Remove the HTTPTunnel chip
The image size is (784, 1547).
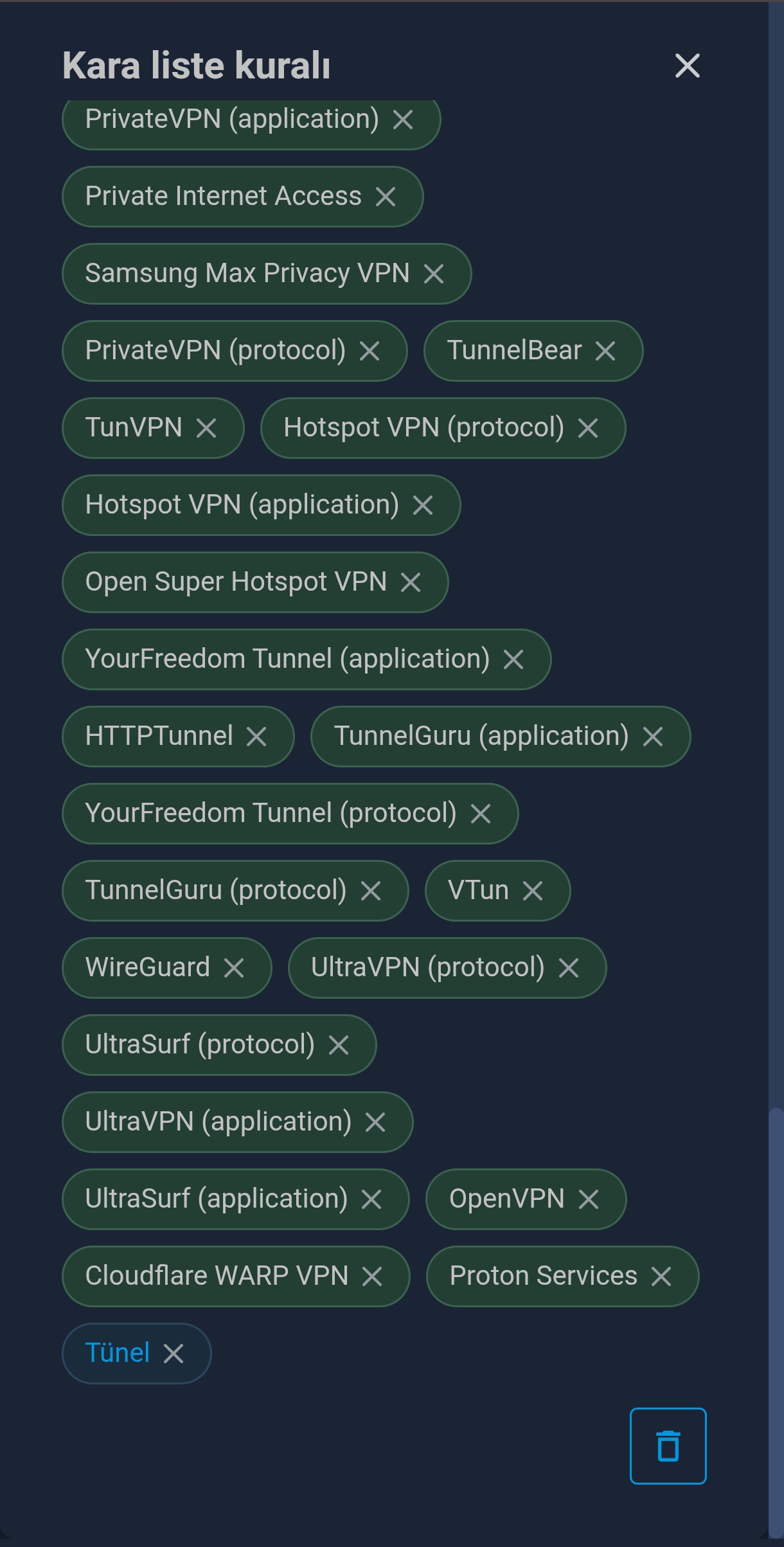256,737
